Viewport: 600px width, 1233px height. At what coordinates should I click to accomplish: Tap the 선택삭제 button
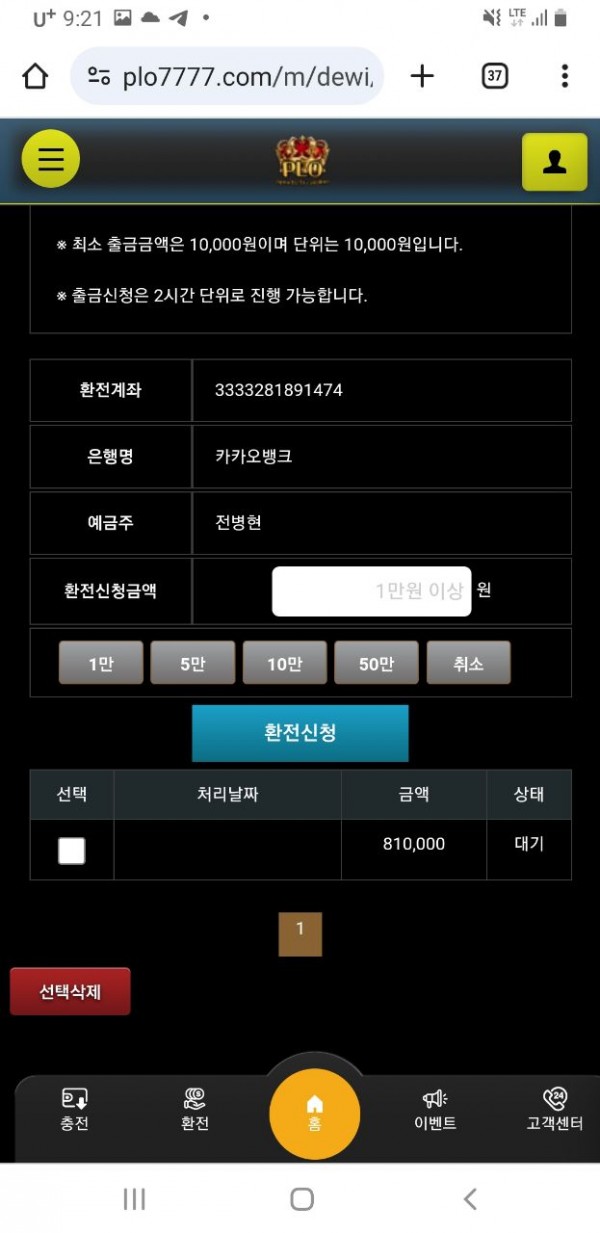[70, 991]
